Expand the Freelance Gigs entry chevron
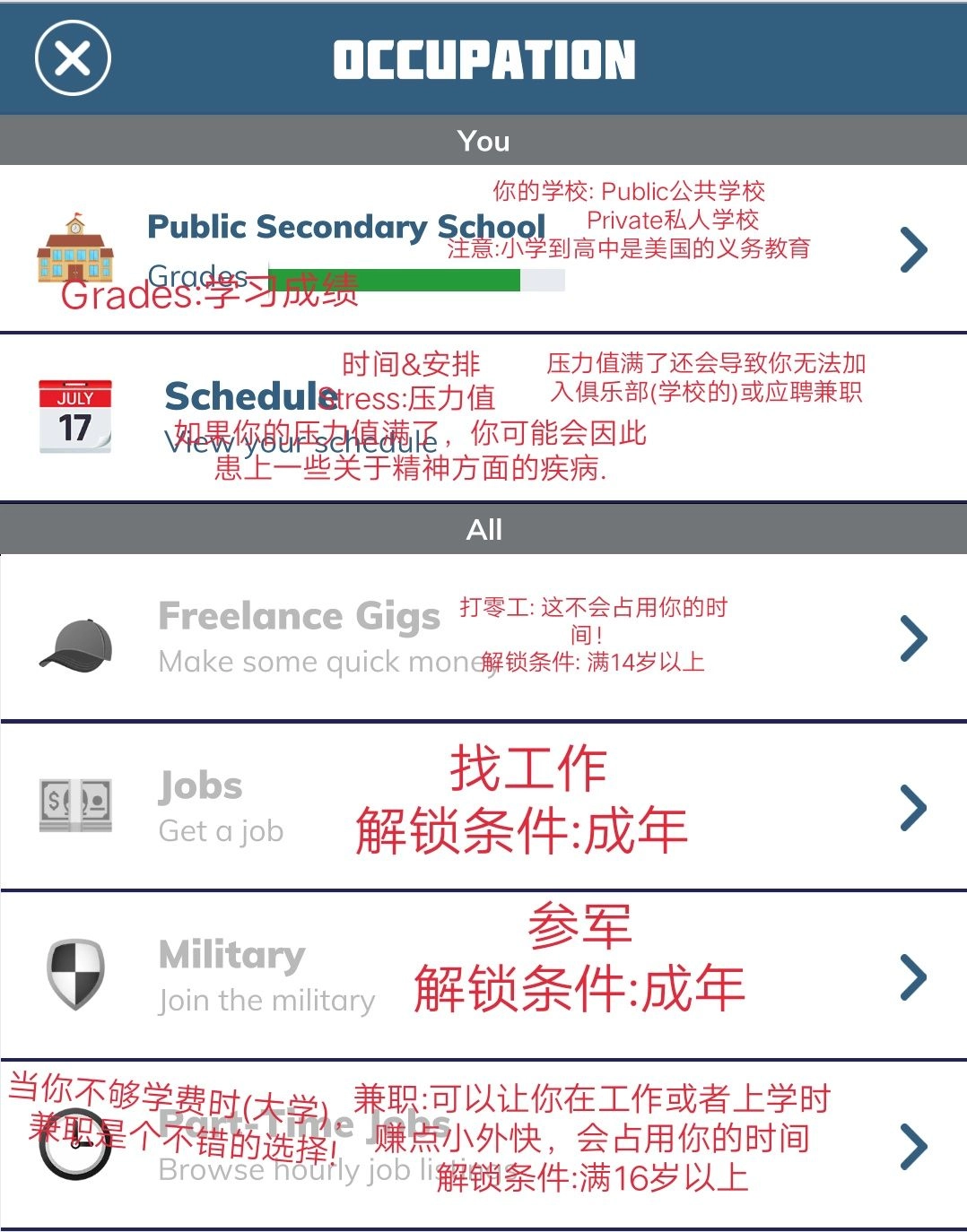This screenshot has height=1232, width=967. coord(913,638)
